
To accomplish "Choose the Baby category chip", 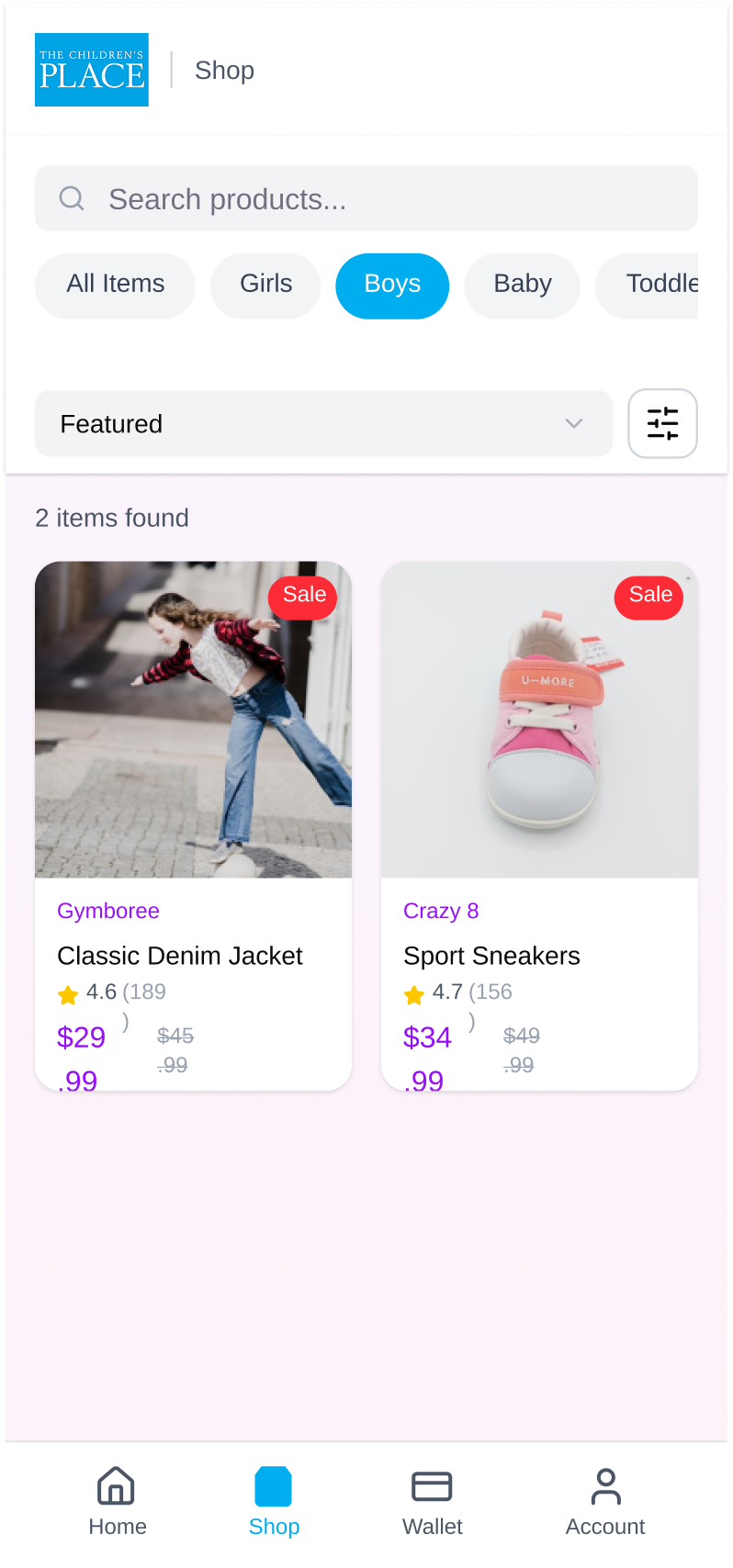I will coord(522,285).
